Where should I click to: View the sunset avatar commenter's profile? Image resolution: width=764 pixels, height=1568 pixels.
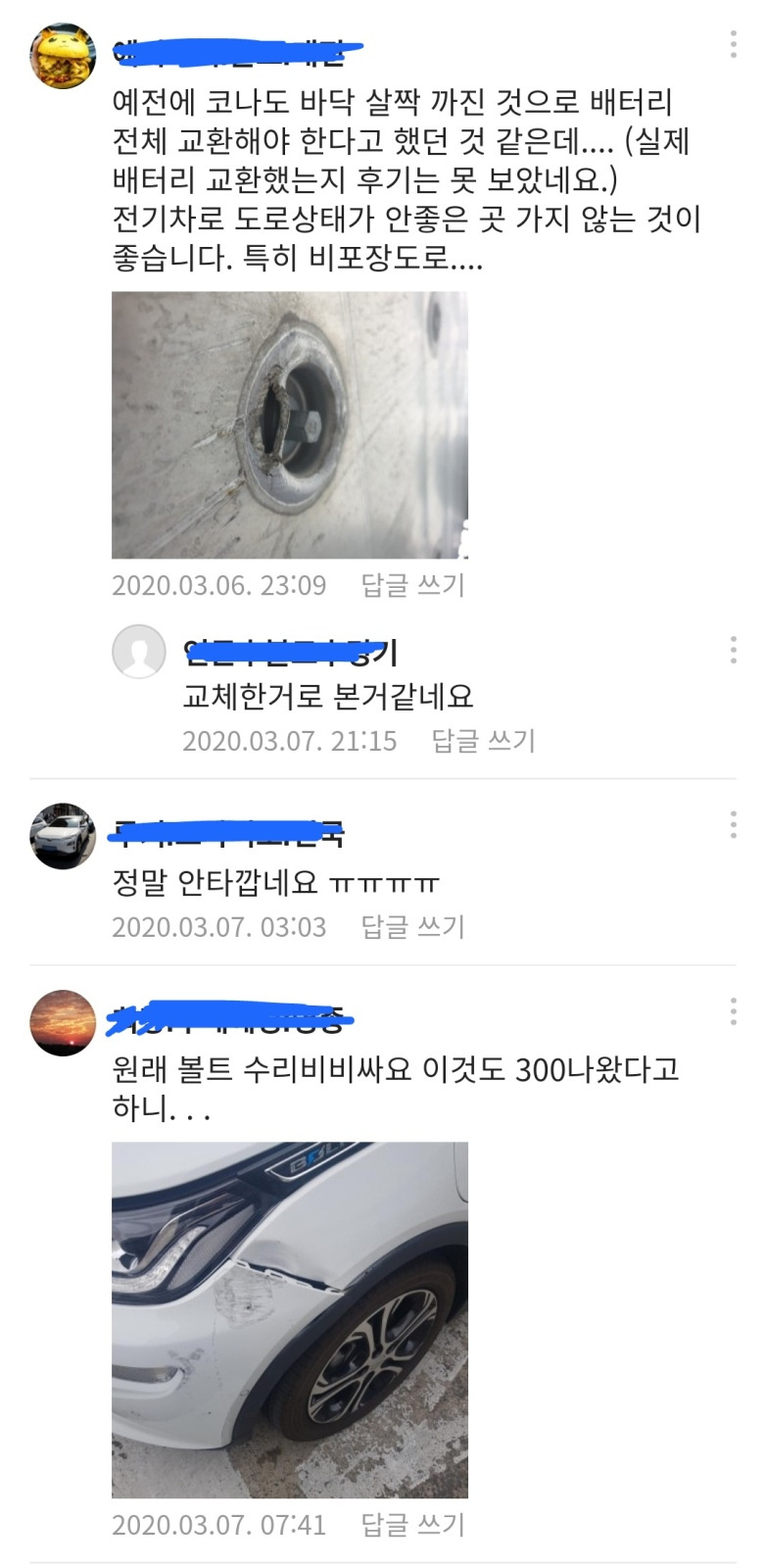[x=63, y=1022]
